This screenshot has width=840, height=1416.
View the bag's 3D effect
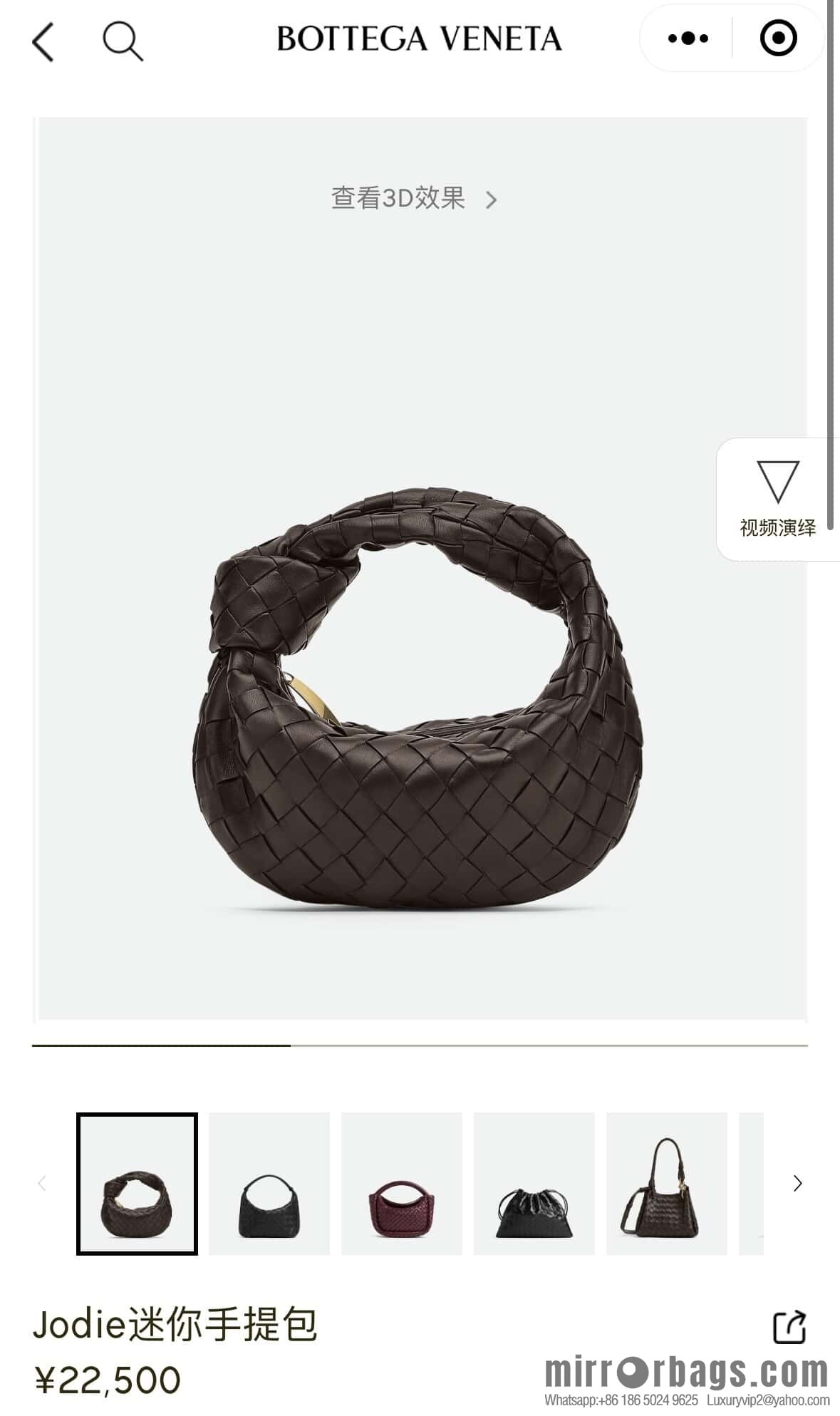[413, 198]
